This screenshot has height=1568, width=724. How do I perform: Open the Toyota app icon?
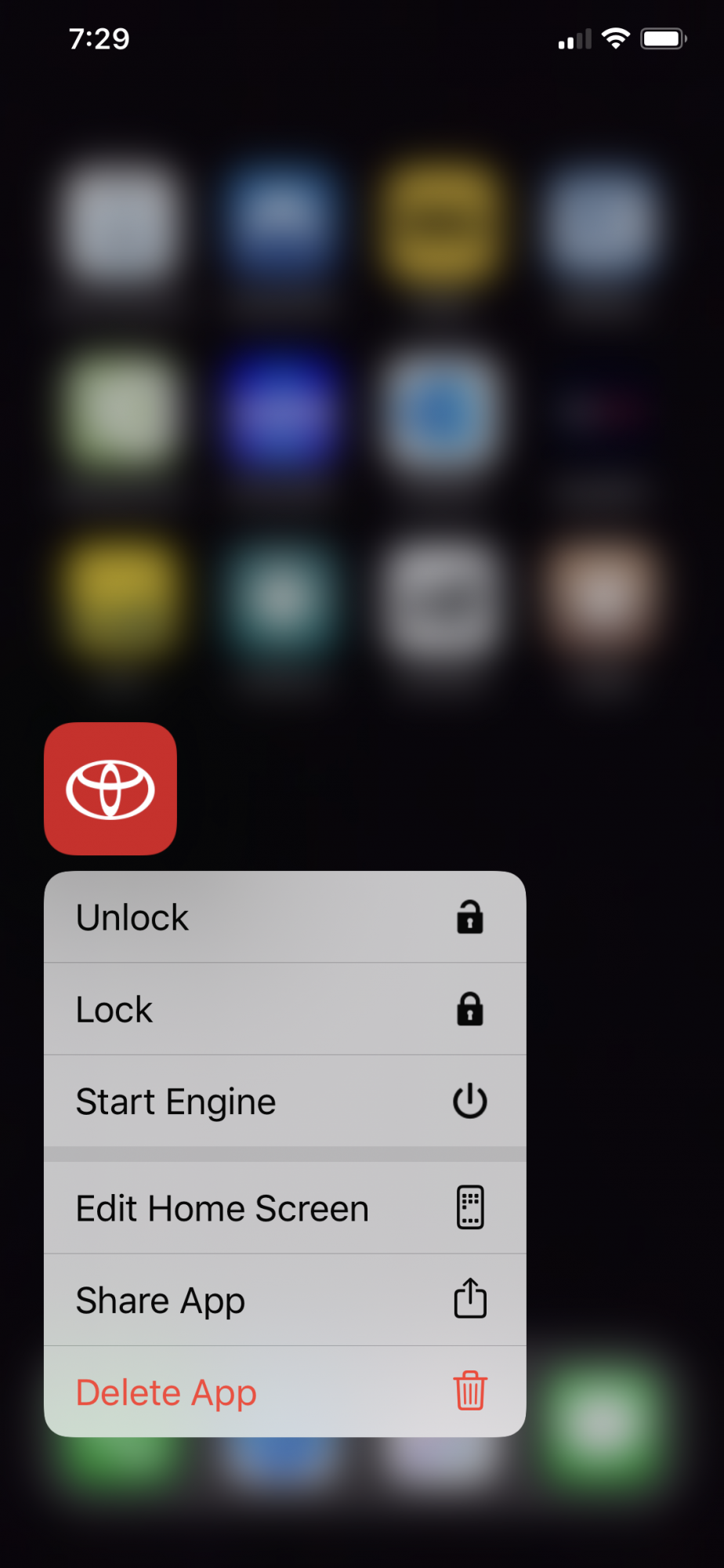coord(110,789)
